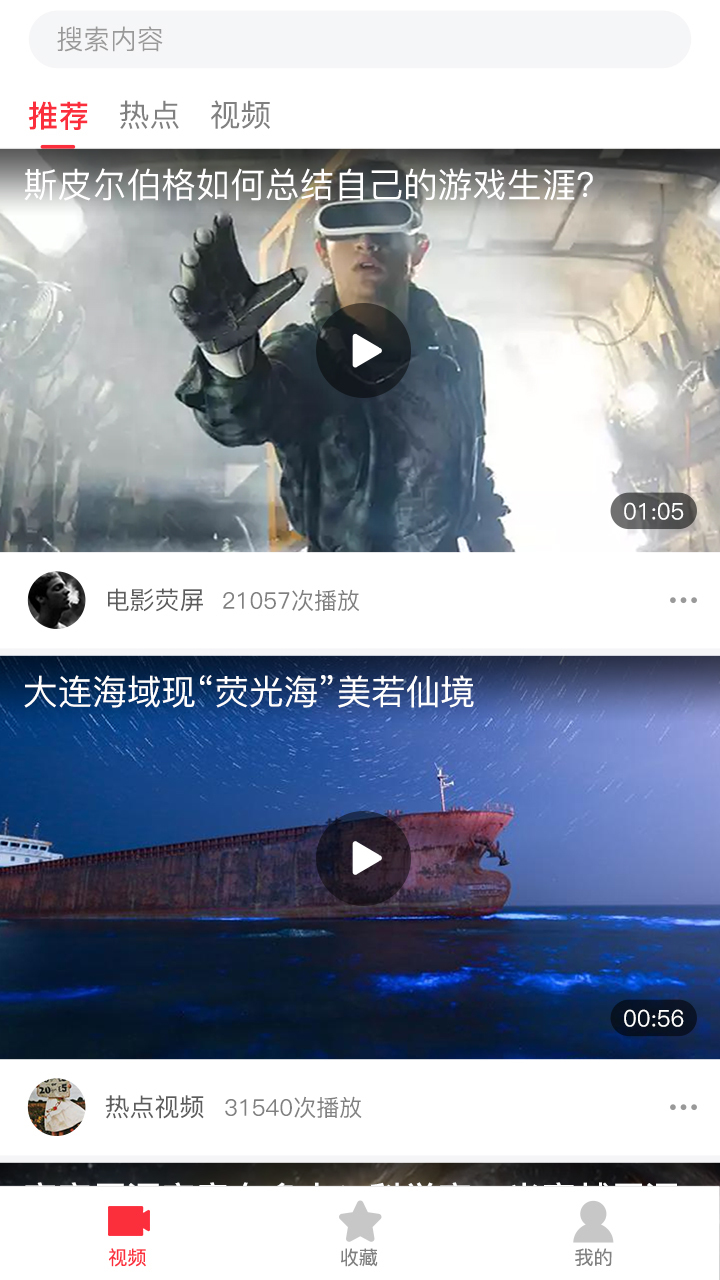Select the 视频 bottom navigation tab
Viewport: 720px width, 1280px height.
(128, 1235)
